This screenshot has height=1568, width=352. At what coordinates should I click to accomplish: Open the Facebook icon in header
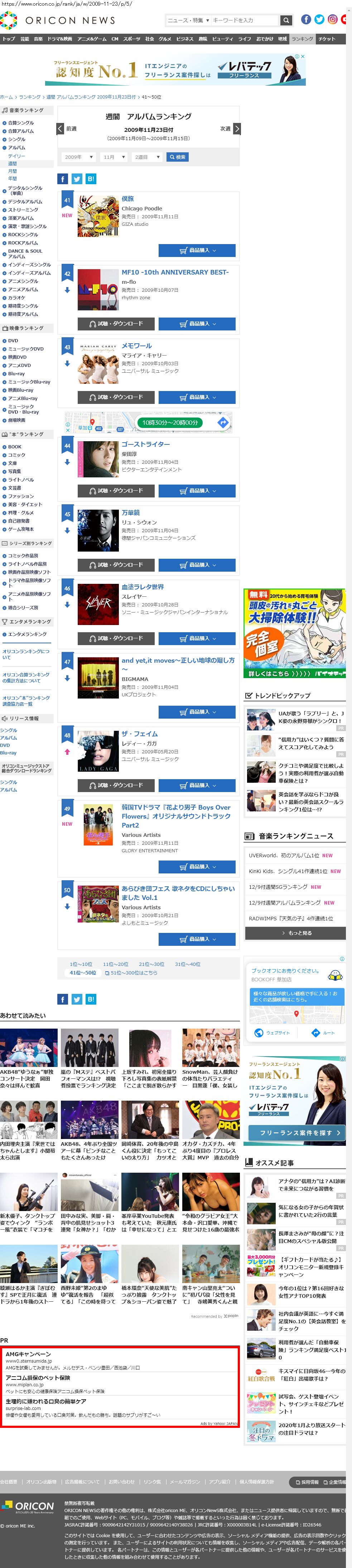(306, 19)
